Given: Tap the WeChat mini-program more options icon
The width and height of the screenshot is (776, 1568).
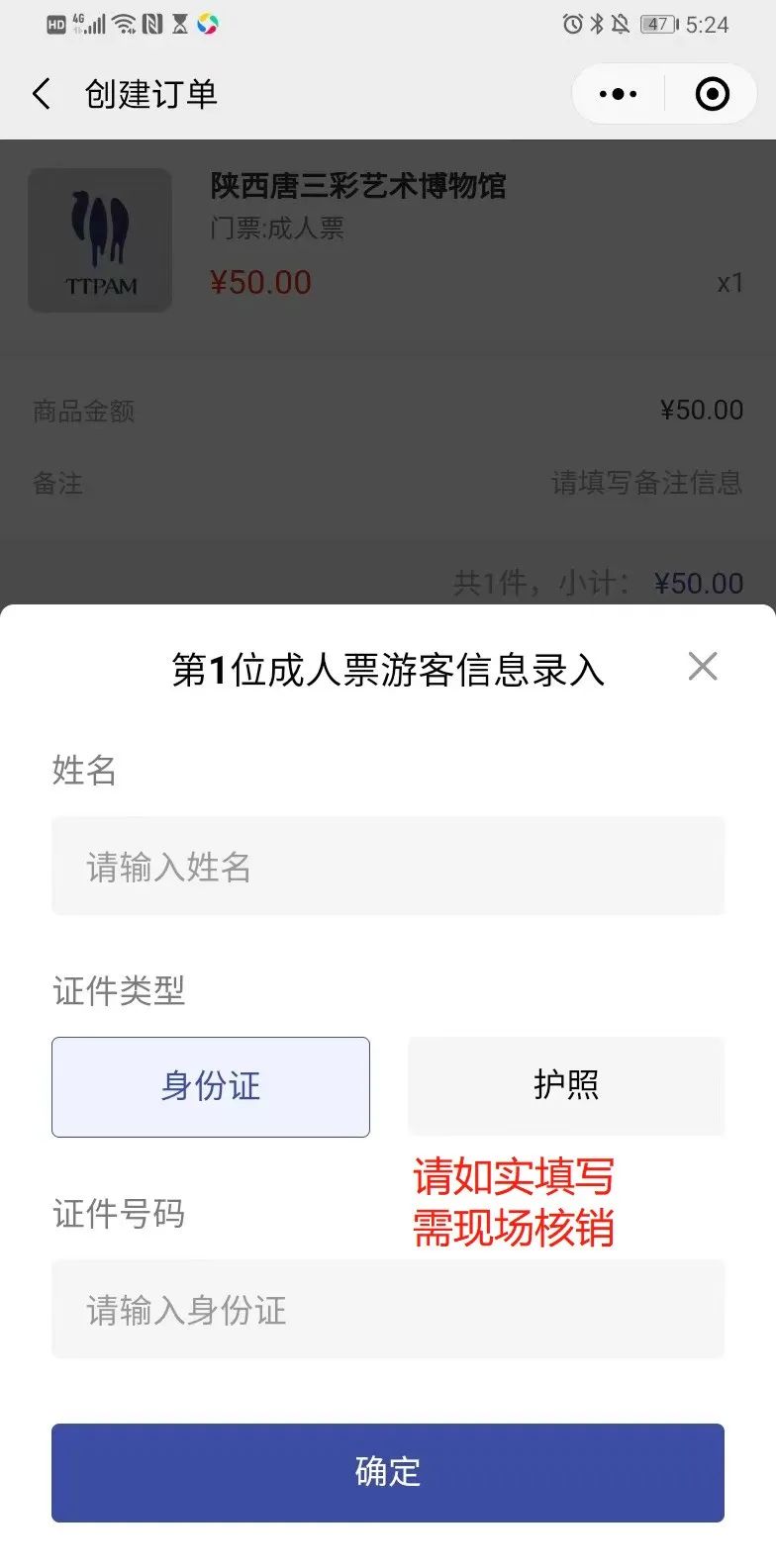Looking at the screenshot, I should 619,94.
